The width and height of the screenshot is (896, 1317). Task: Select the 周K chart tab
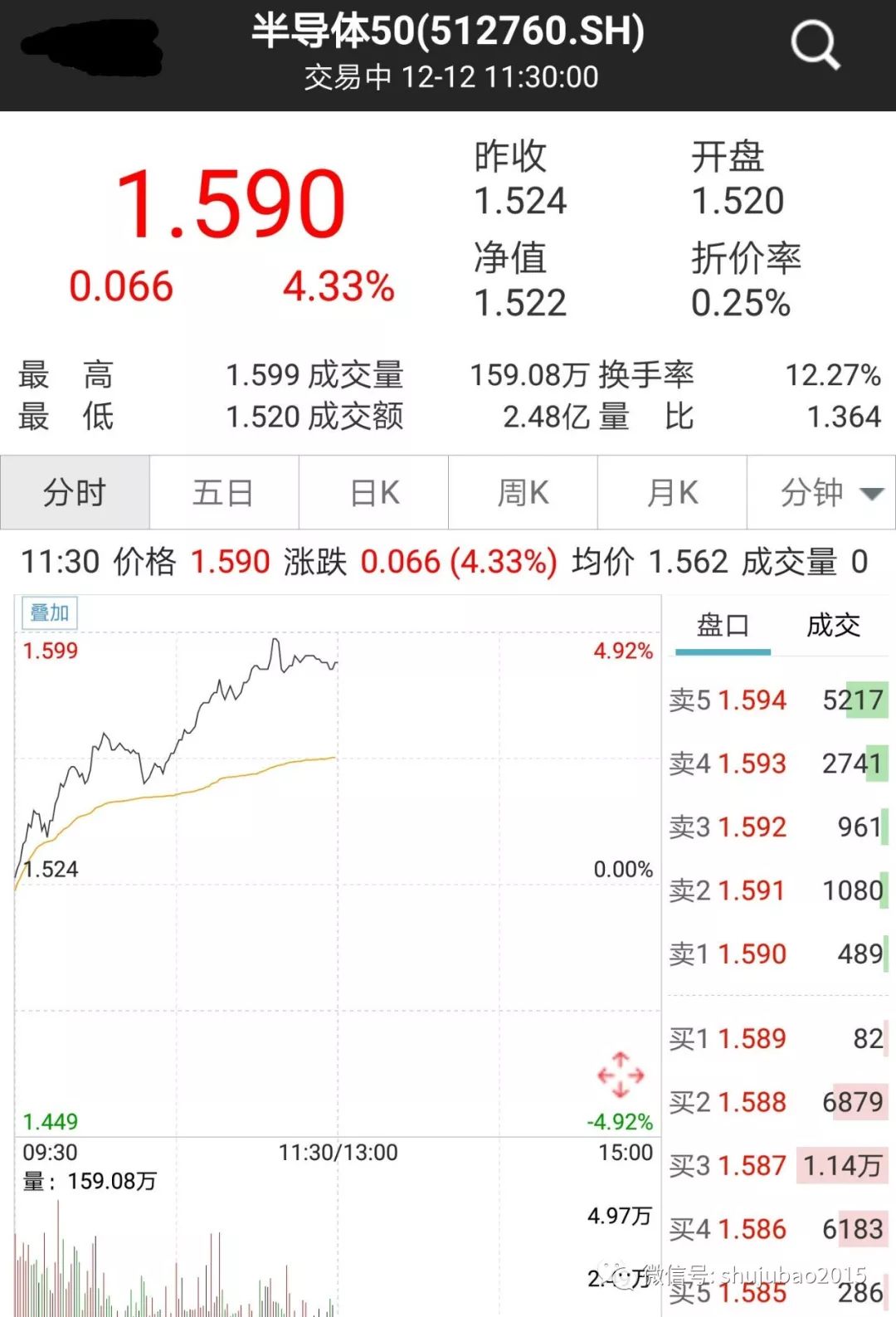(x=523, y=493)
